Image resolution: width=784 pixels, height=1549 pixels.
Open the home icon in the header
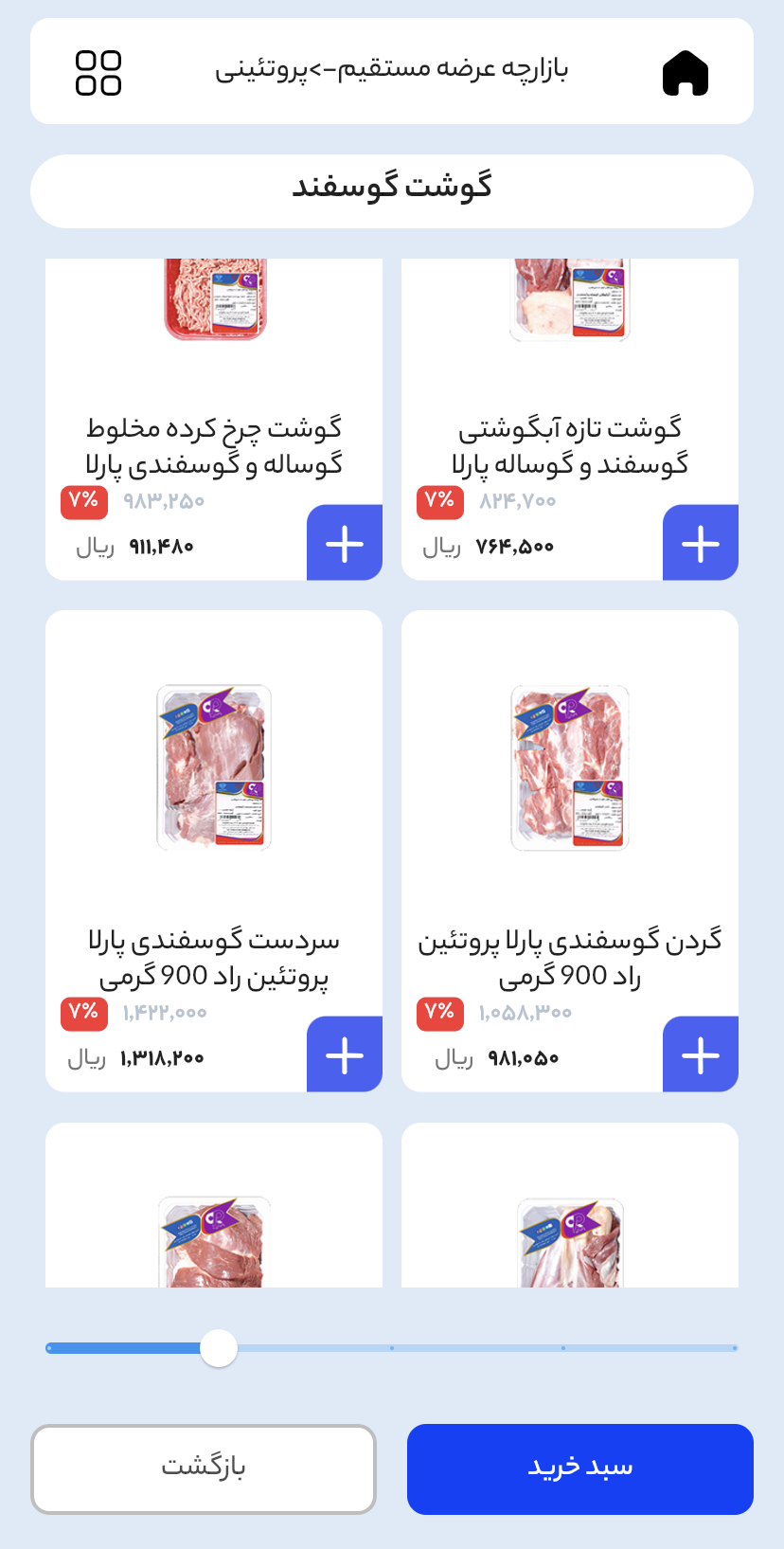tap(685, 72)
